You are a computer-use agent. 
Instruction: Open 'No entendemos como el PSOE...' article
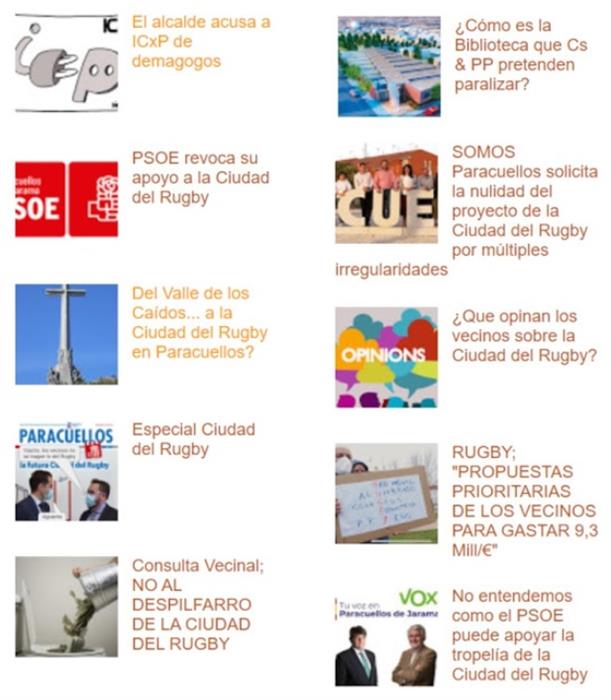coord(519,635)
